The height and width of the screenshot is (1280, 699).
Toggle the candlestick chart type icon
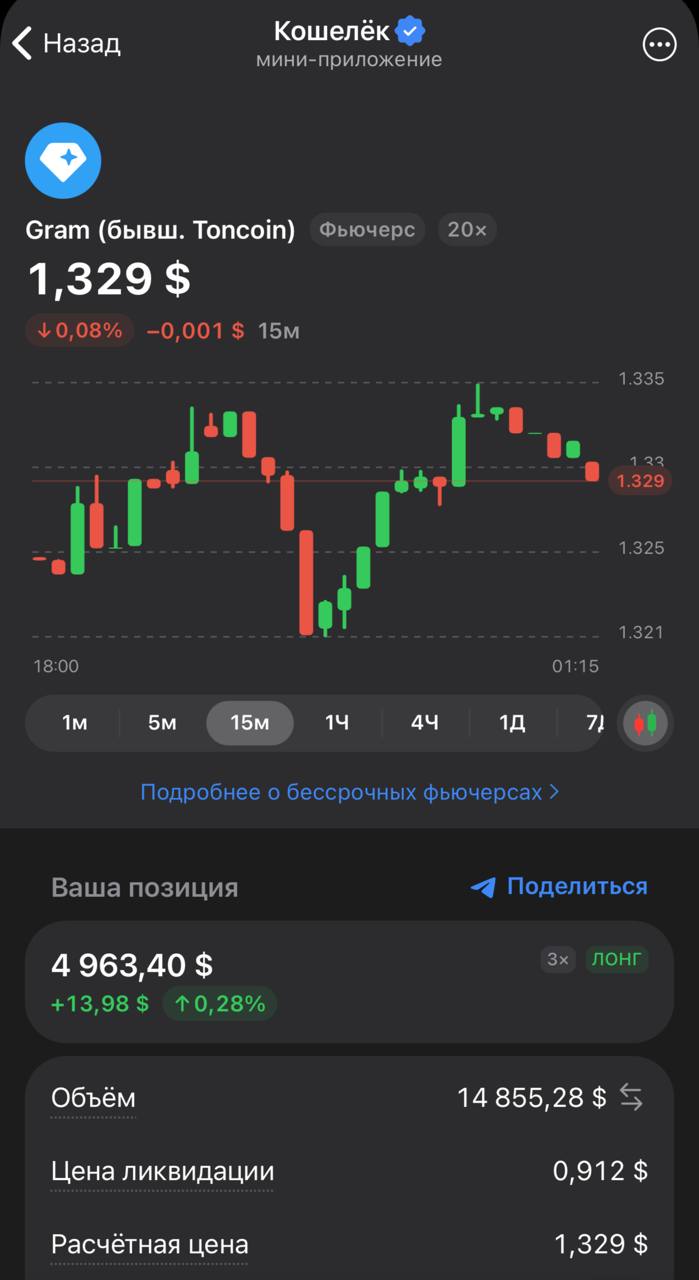click(647, 723)
